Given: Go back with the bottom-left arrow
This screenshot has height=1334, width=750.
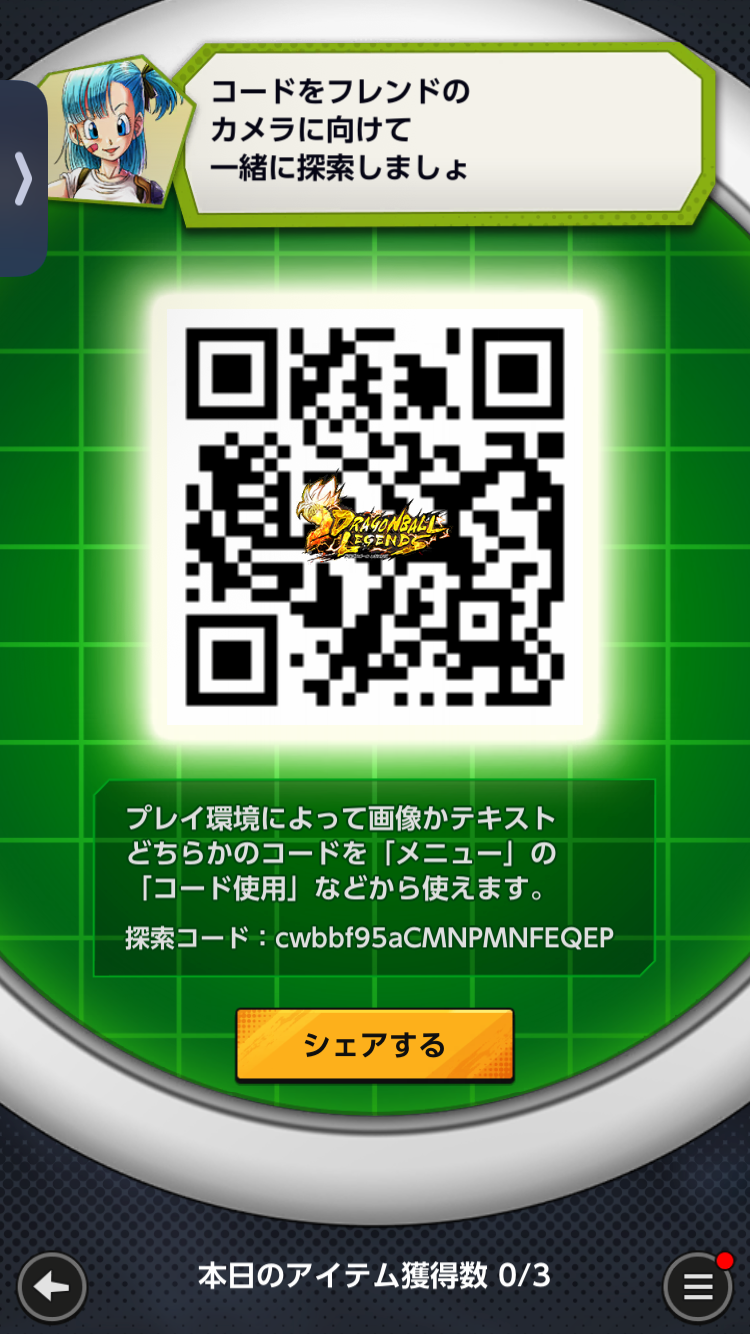Looking at the screenshot, I should [x=51, y=1287].
